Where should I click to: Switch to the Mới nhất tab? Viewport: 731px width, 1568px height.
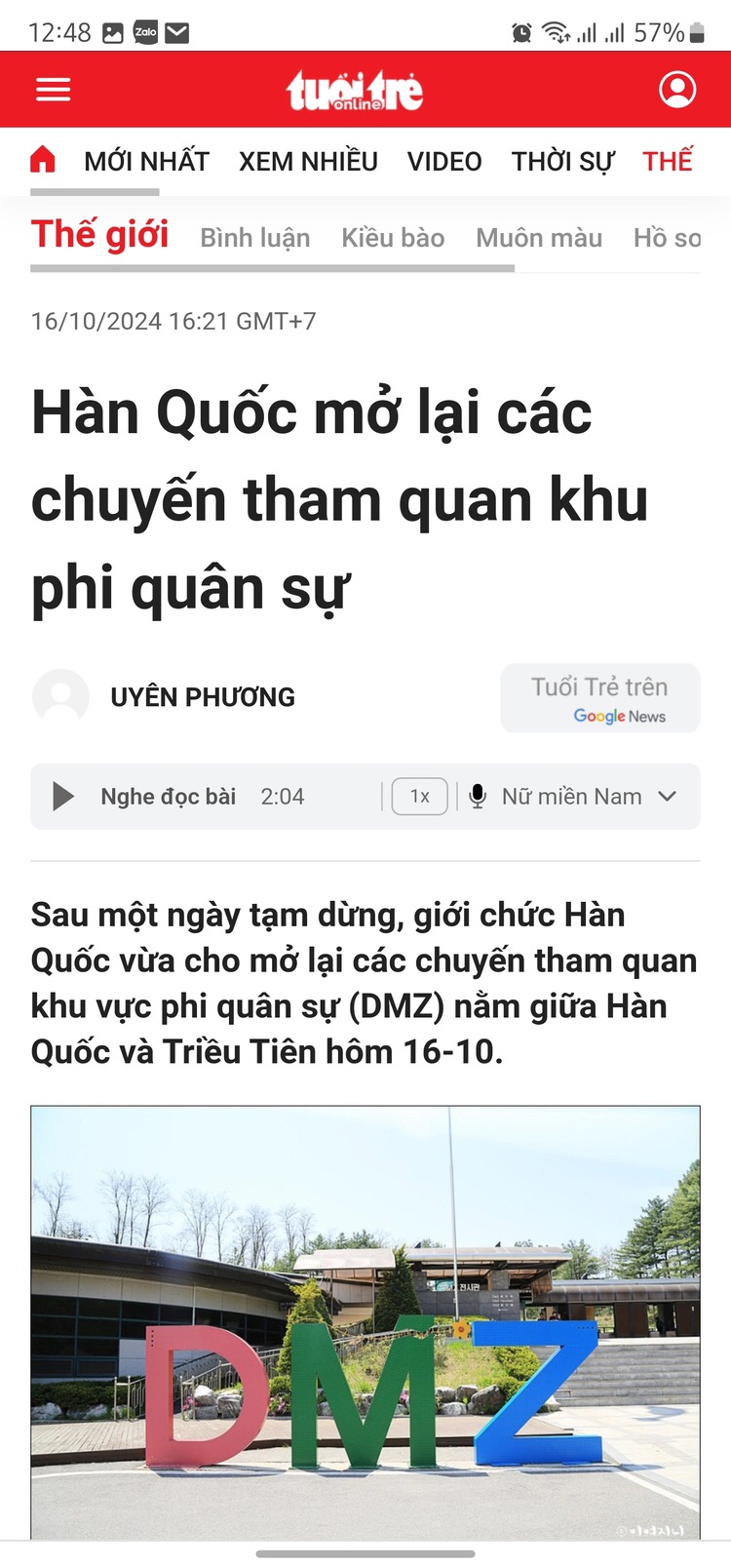coord(146,161)
